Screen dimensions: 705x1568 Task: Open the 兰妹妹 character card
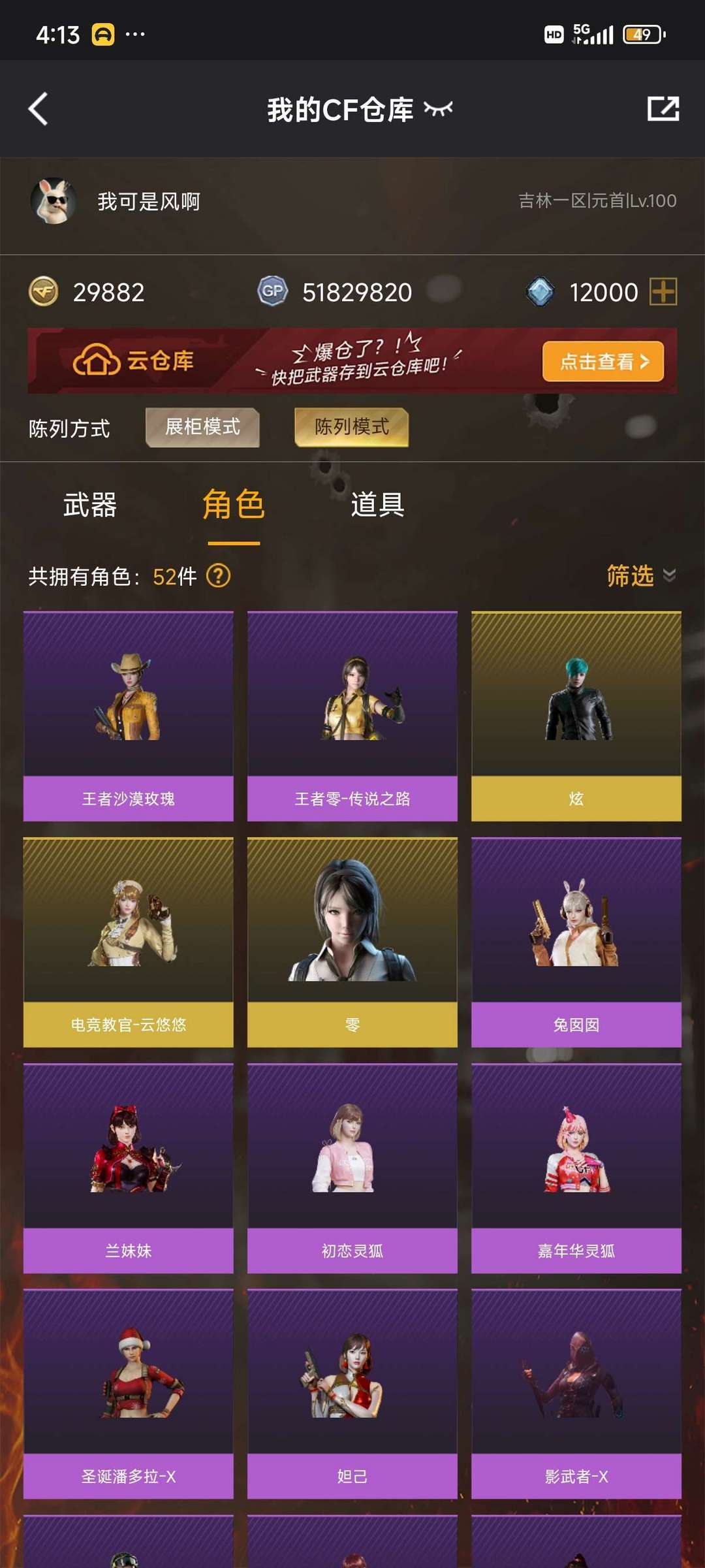pyautogui.click(x=129, y=1168)
